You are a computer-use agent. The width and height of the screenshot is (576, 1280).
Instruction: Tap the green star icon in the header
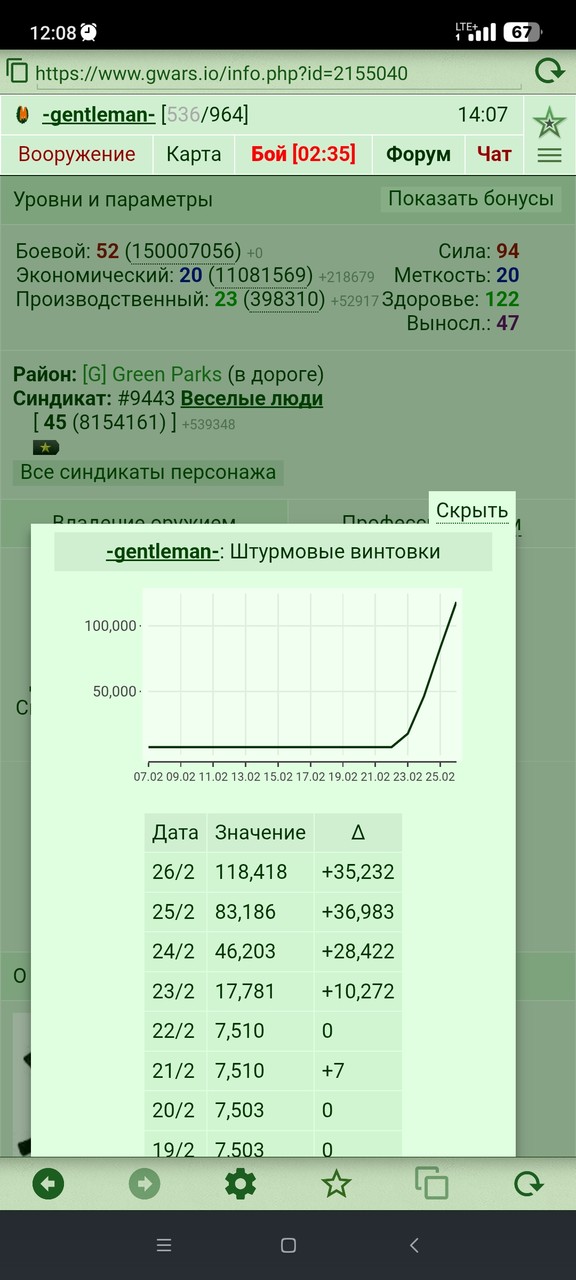[x=549, y=122]
